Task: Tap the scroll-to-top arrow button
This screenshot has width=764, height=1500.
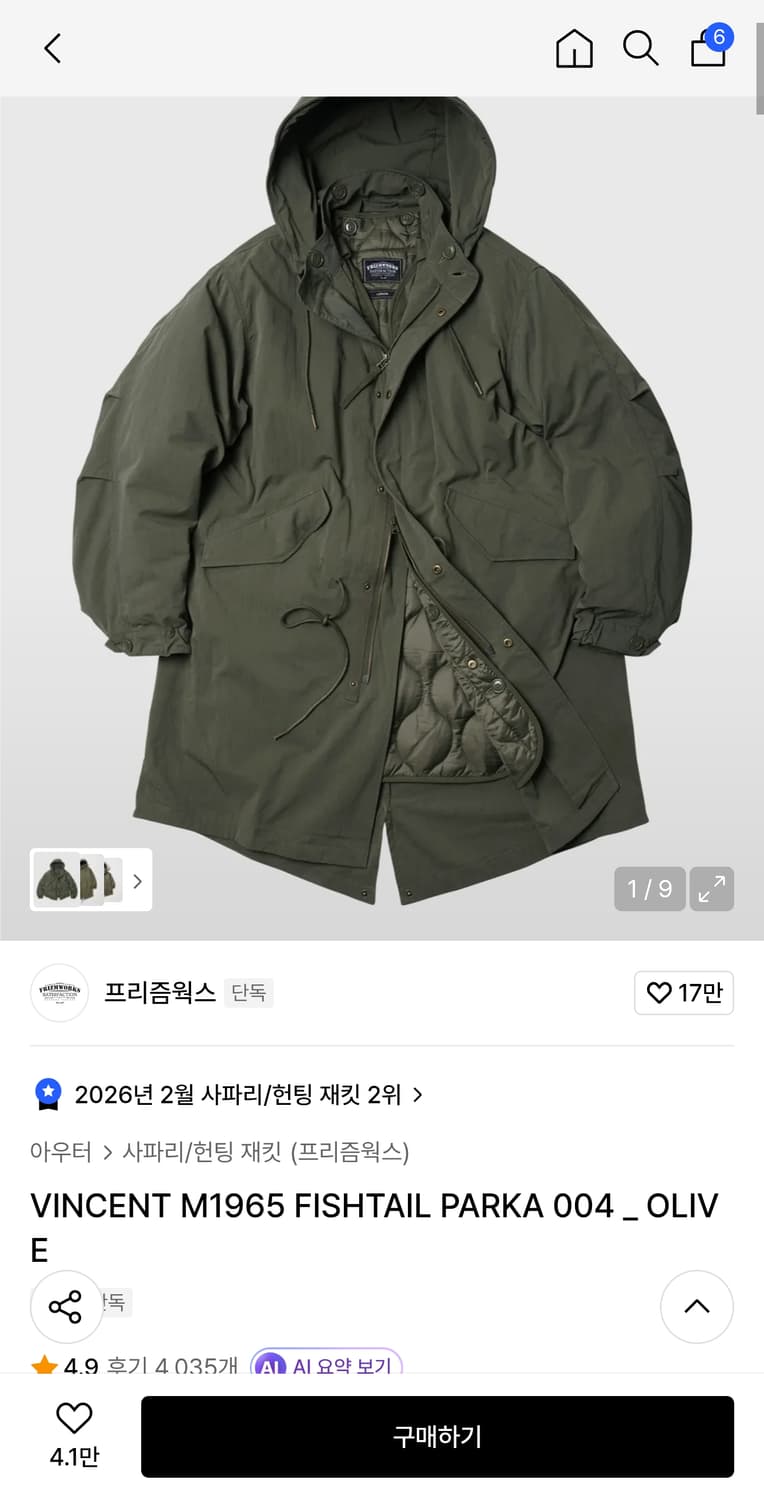Action: click(697, 1306)
